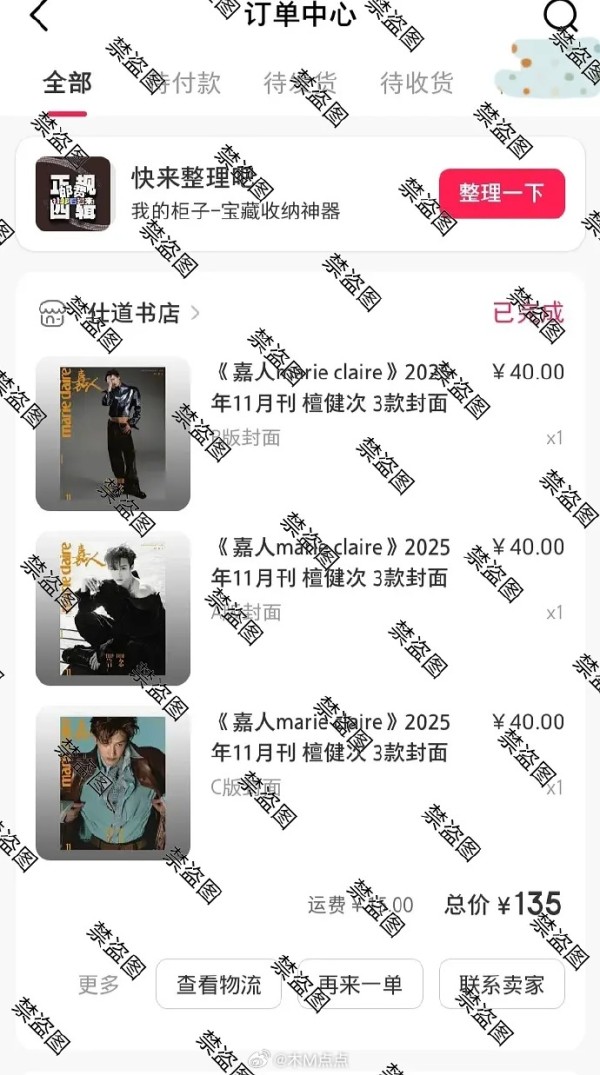
Task: Expand 更多 order options
Action: [99, 984]
